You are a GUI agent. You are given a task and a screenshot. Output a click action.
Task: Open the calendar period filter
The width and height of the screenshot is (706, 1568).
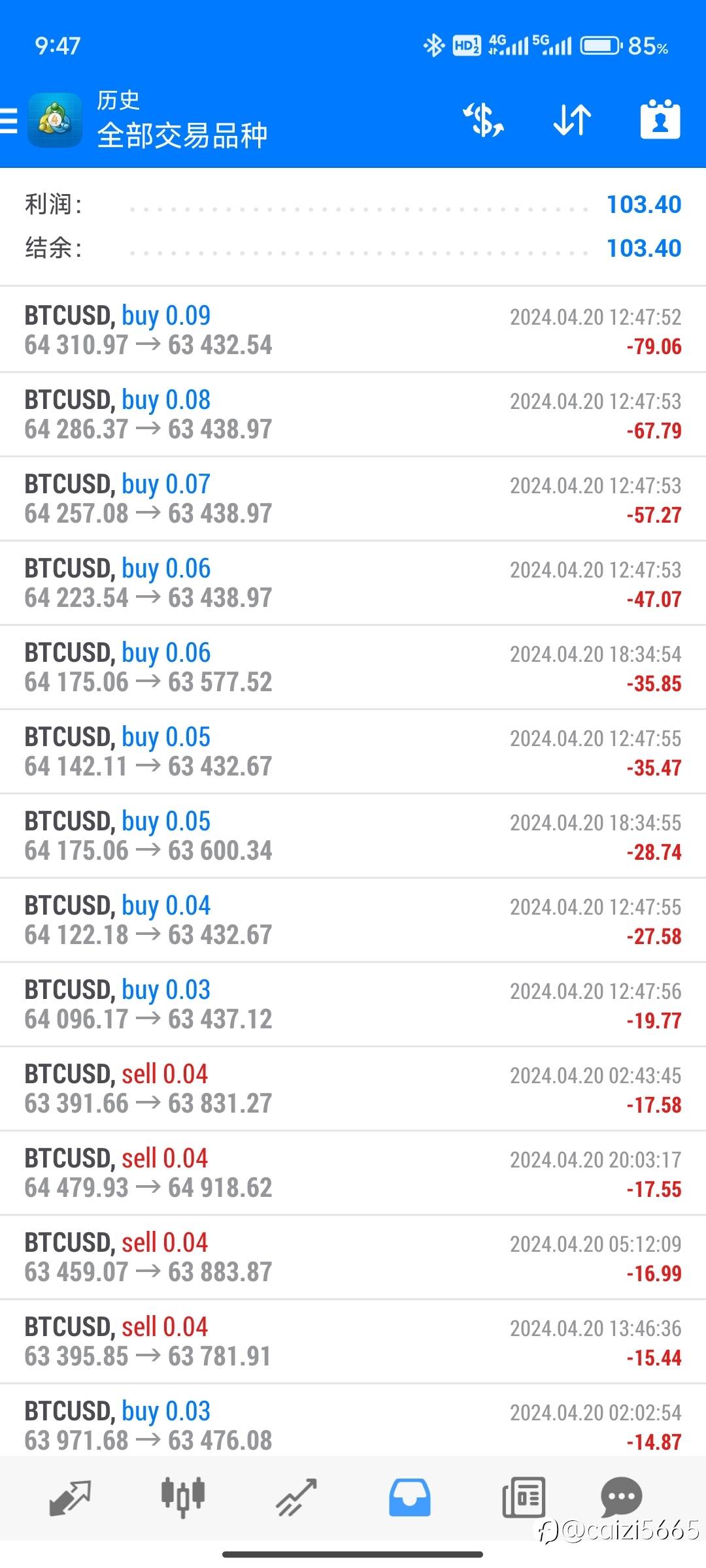tap(660, 120)
